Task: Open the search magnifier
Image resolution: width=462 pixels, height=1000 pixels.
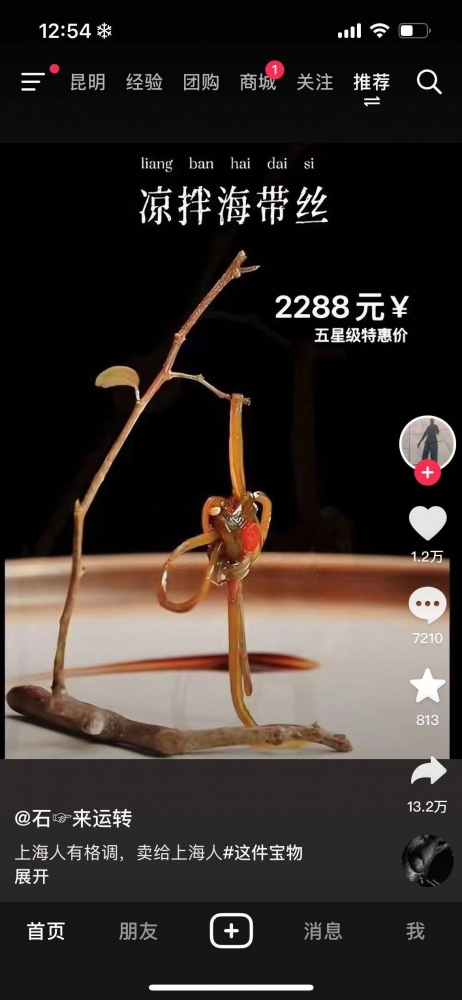Action: (429, 82)
